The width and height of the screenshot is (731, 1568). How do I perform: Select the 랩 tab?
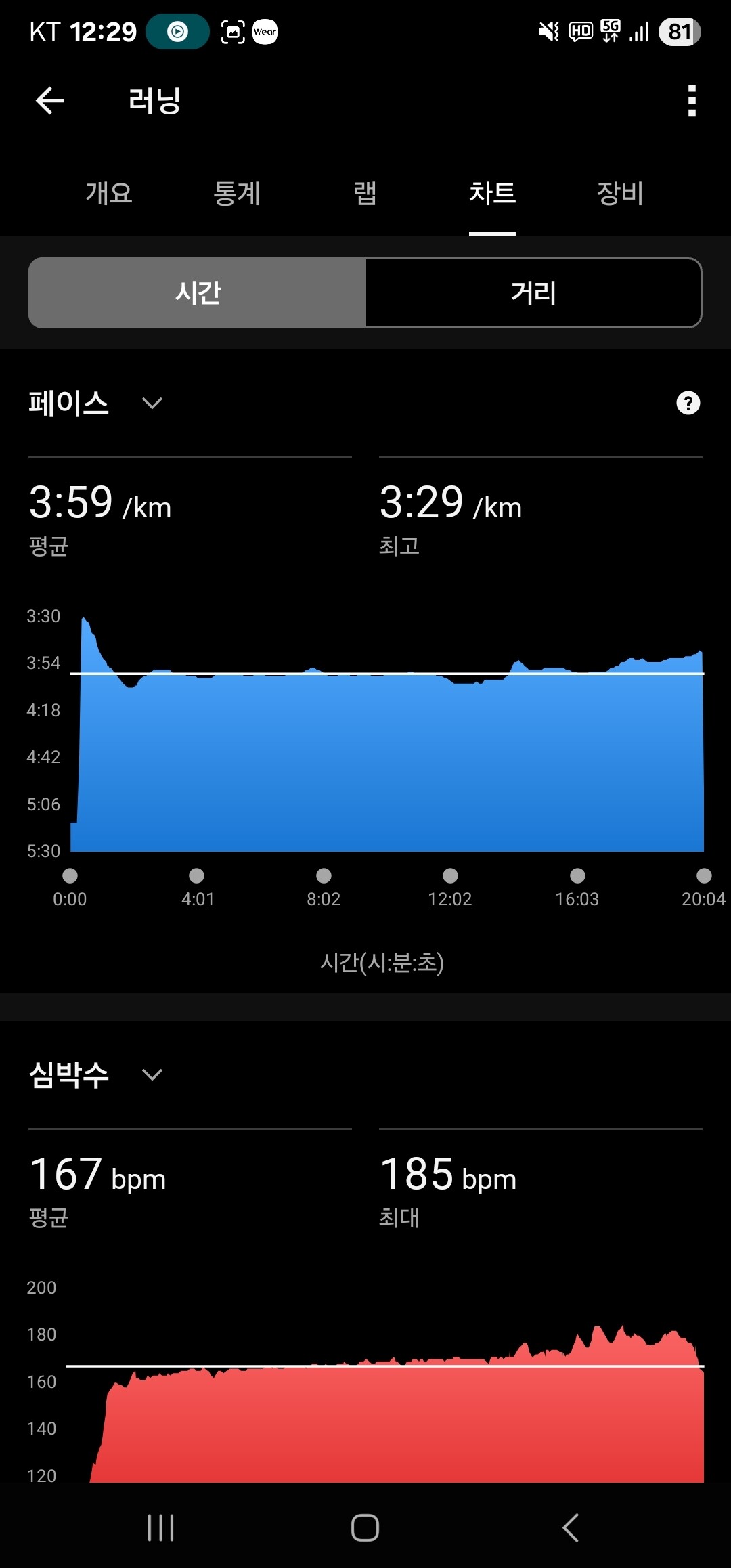tap(365, 194)
